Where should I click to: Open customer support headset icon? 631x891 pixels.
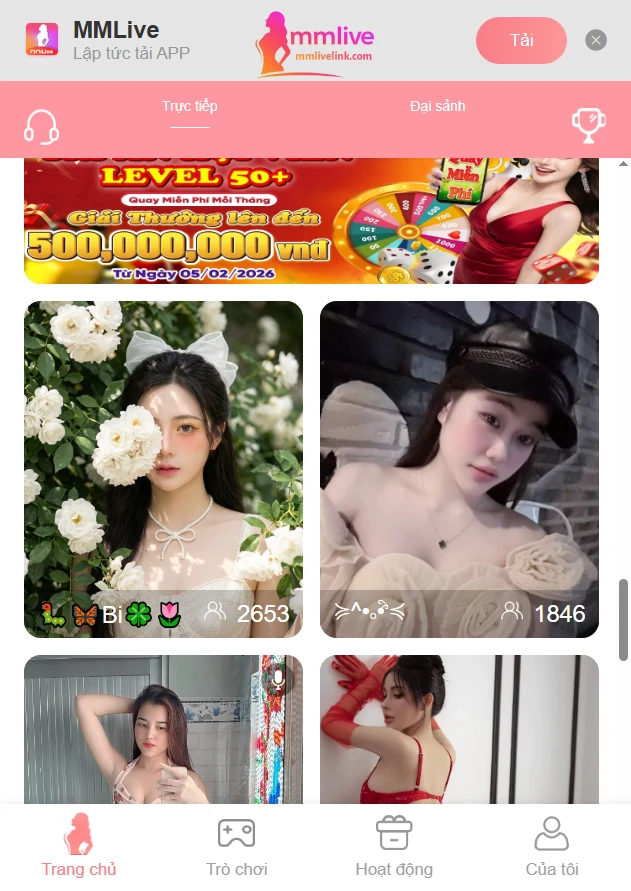(42, 127)
